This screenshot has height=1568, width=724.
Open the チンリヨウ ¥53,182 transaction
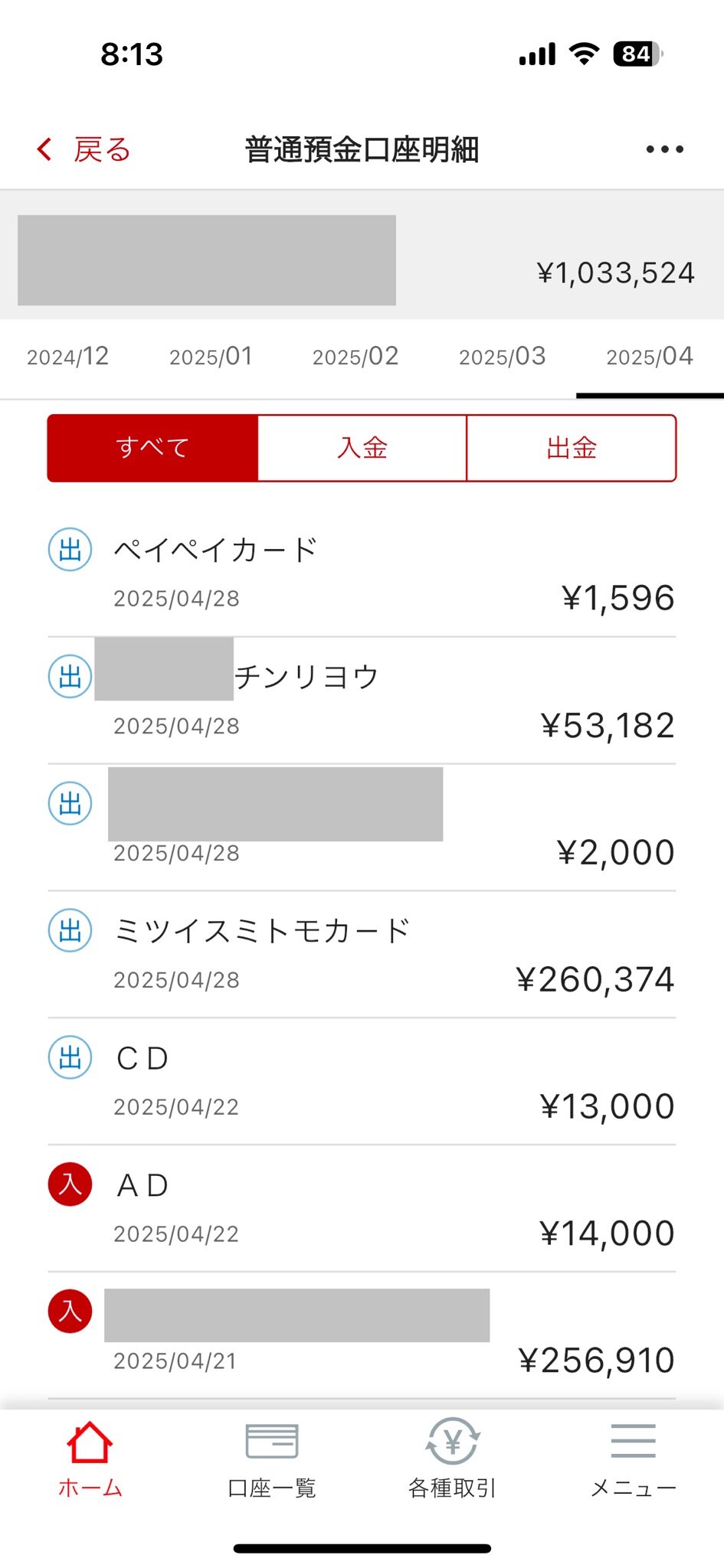pos(362,701)
